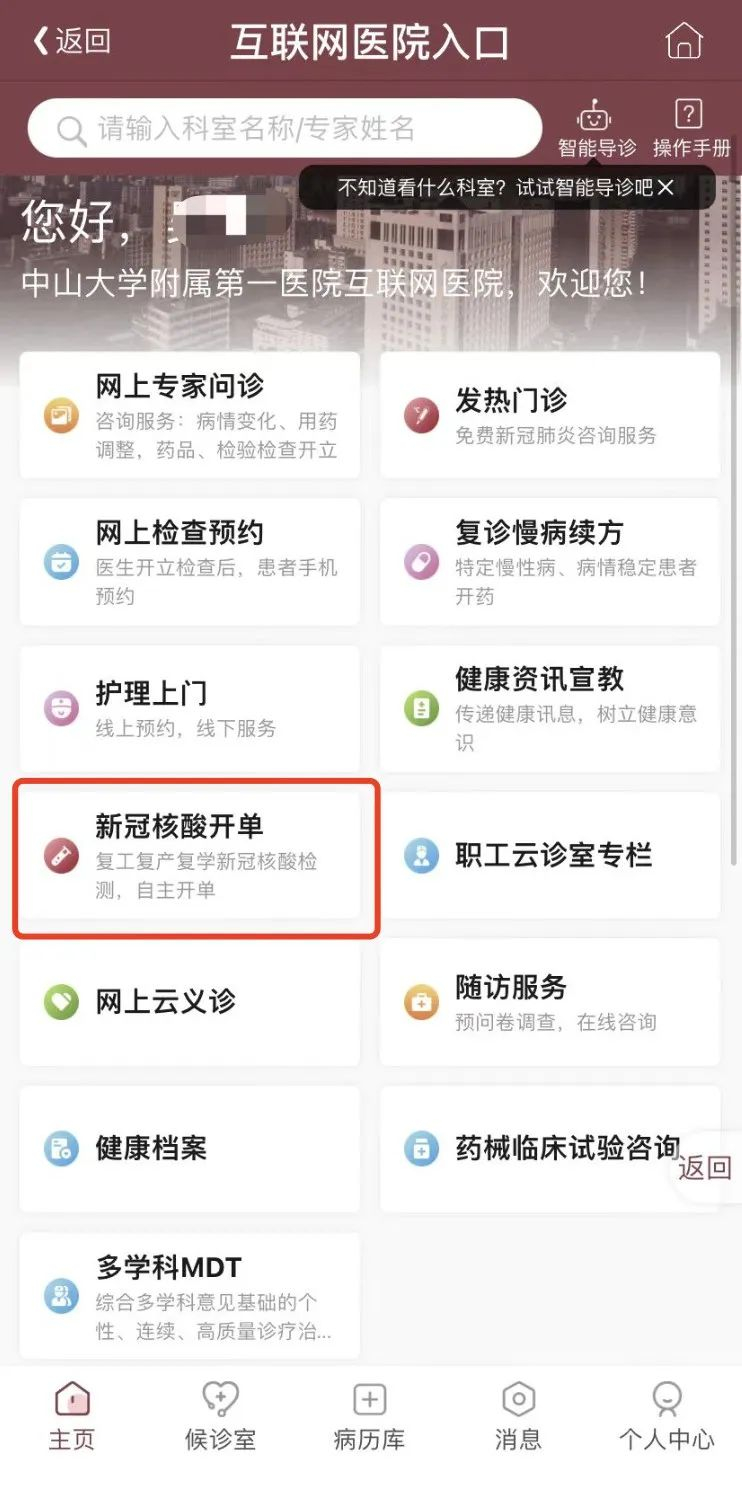
Task: Open 职工云诊室专栏
Action: pos(550,855)
